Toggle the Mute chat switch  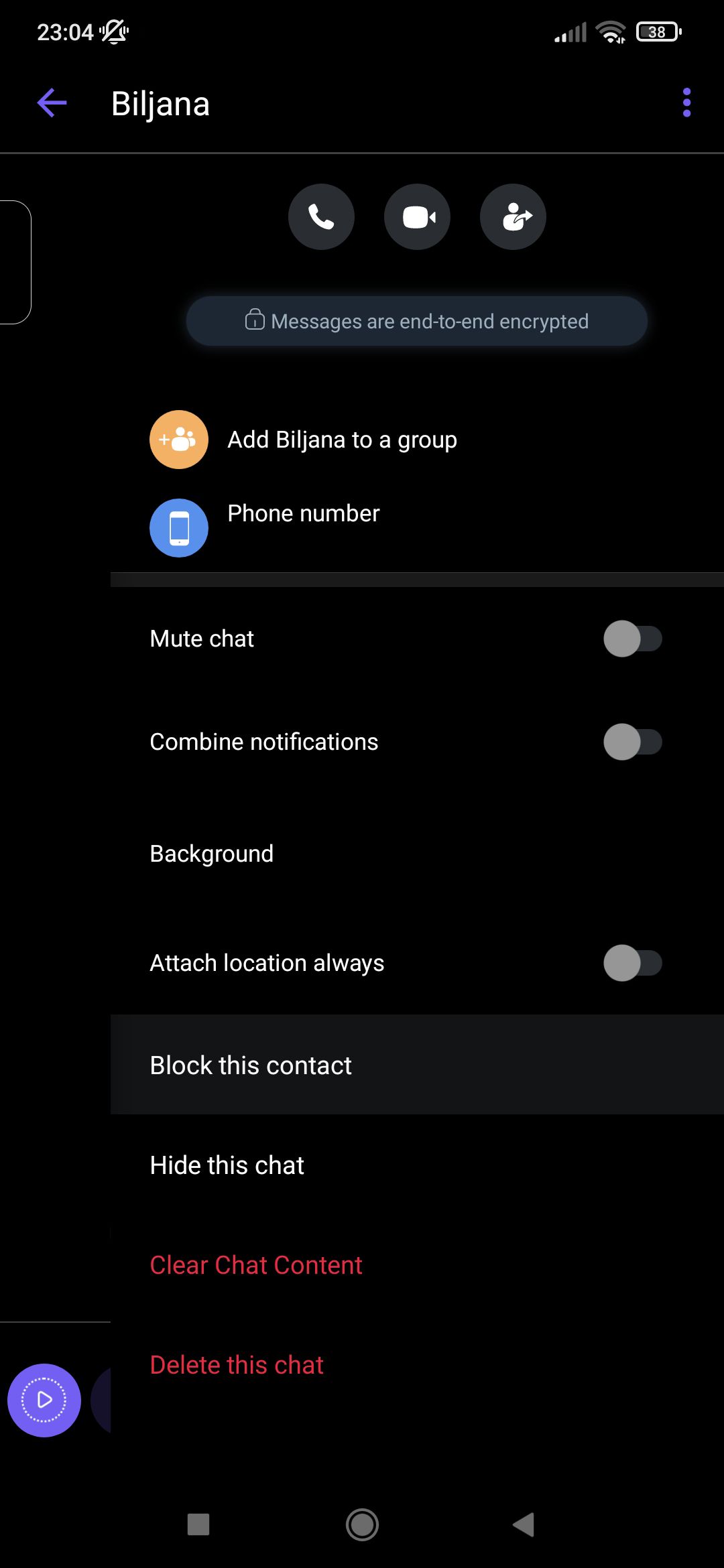[x=632, y=639]
